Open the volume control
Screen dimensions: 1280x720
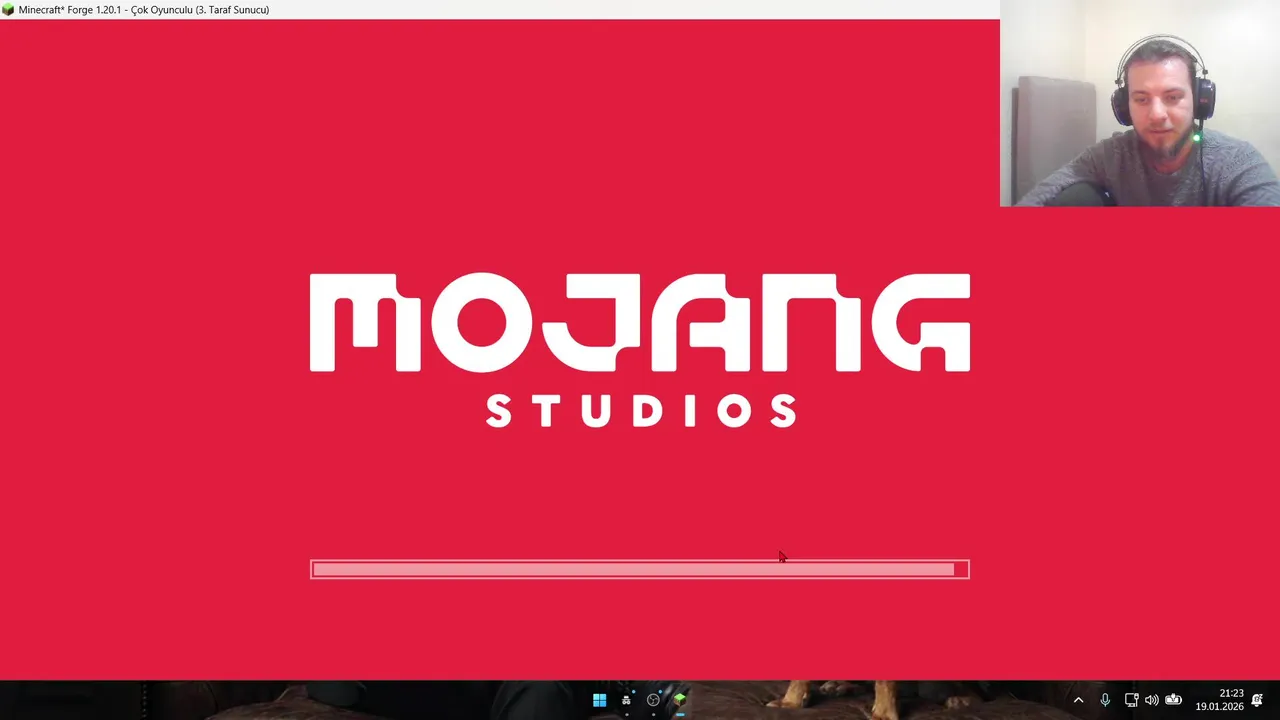tap(1151, 700)
